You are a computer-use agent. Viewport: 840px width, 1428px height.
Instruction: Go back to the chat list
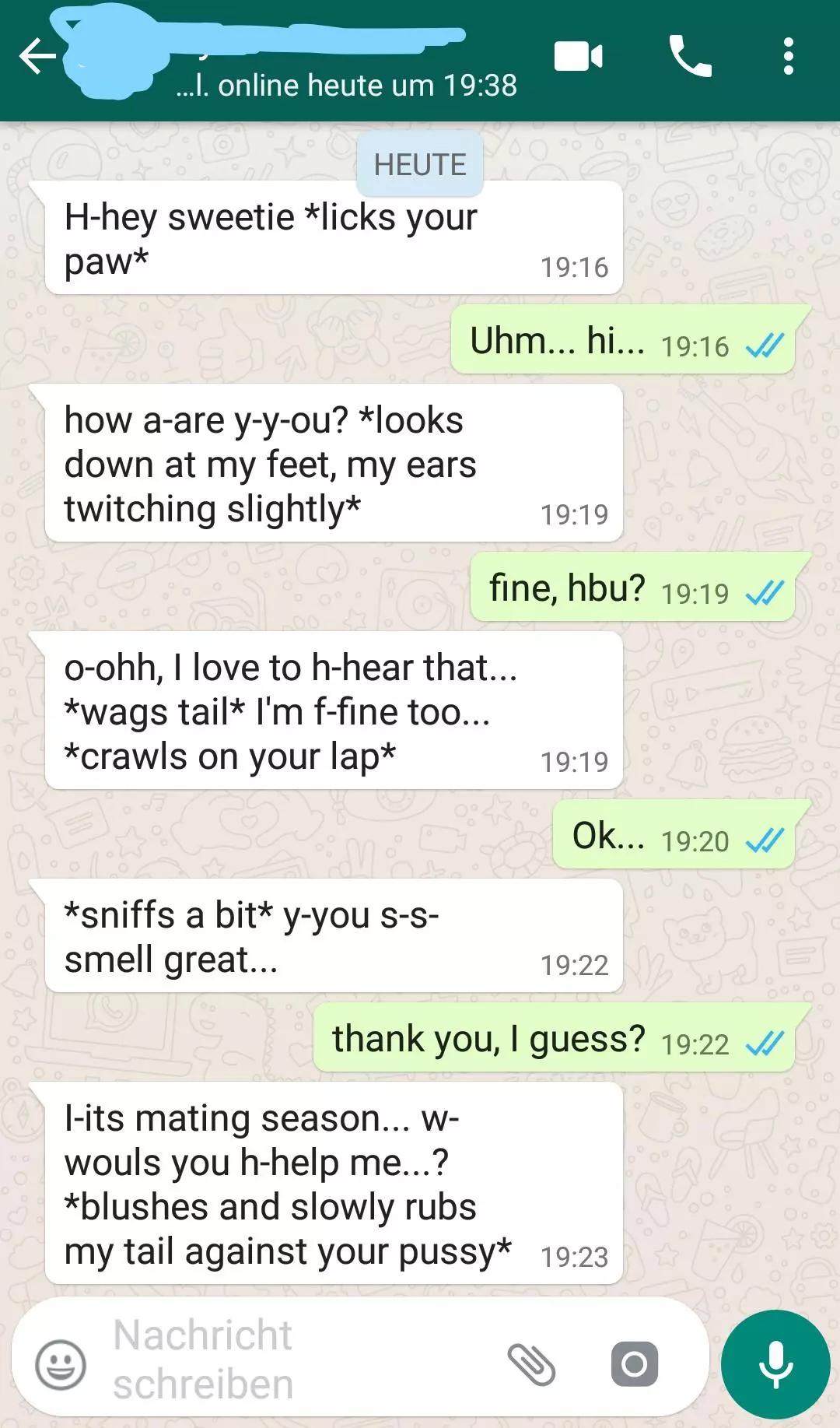(37, 57)
